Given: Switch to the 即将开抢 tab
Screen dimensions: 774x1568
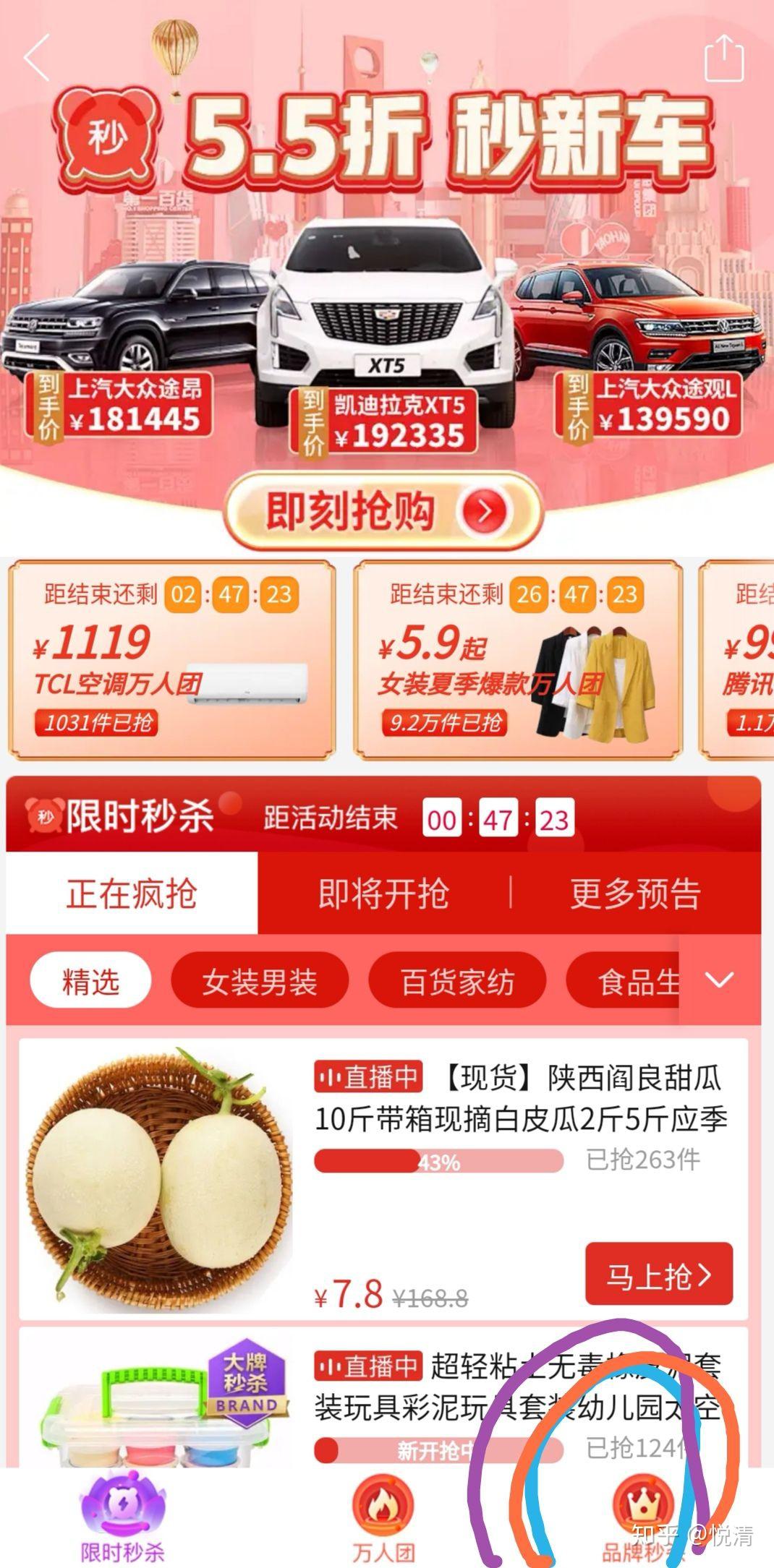Looking at the screenshot, I should click(383, 894).
